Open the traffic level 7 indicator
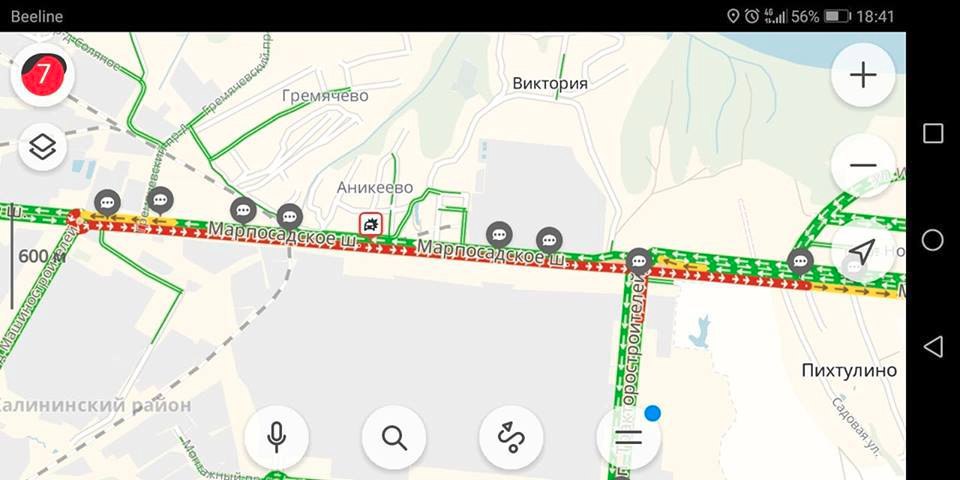The width and height of the screenshot is (960, 480). point(43,75)
